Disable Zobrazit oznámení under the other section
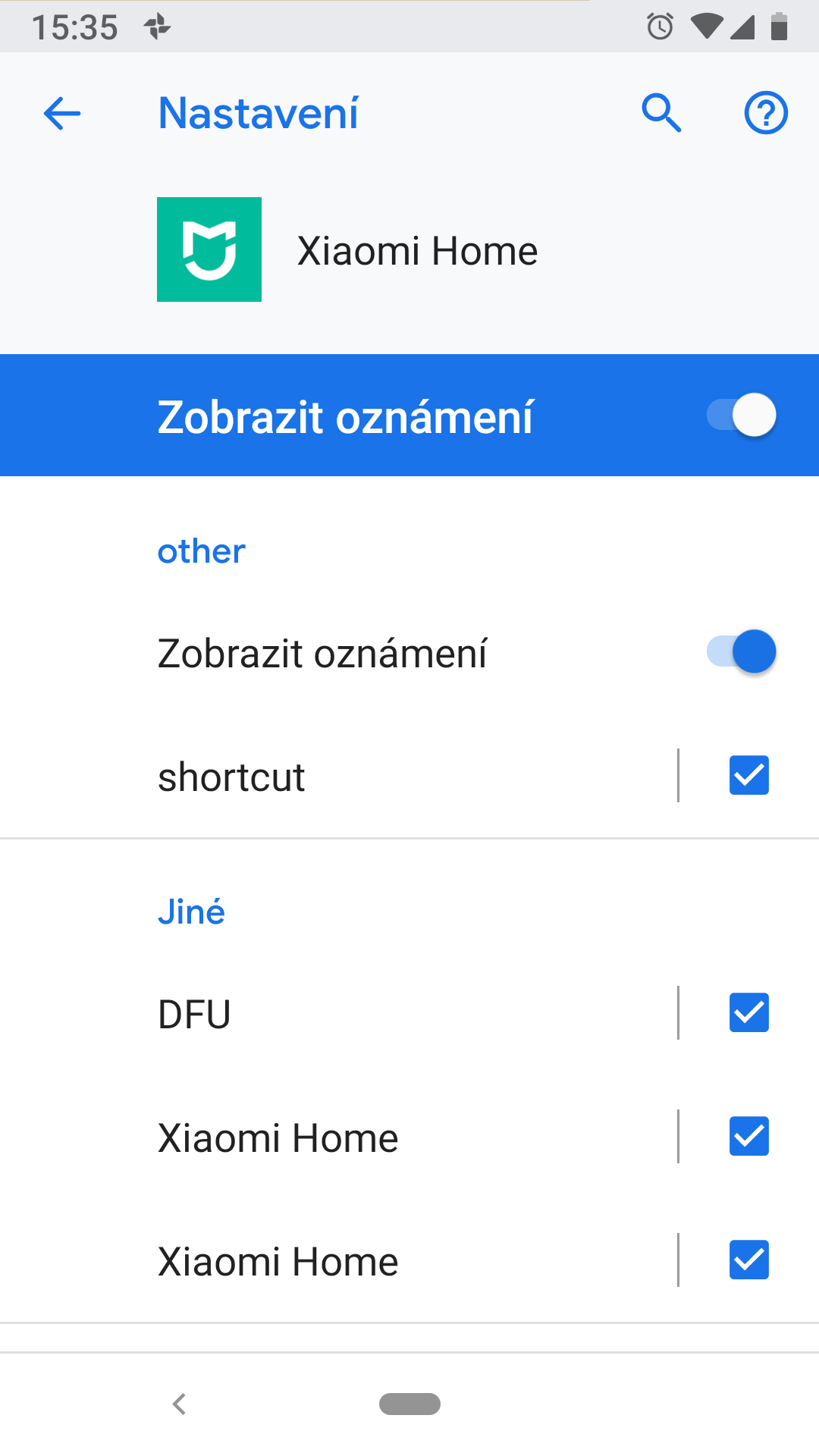This screenshot has width=819, height=1456. (741, 651)
